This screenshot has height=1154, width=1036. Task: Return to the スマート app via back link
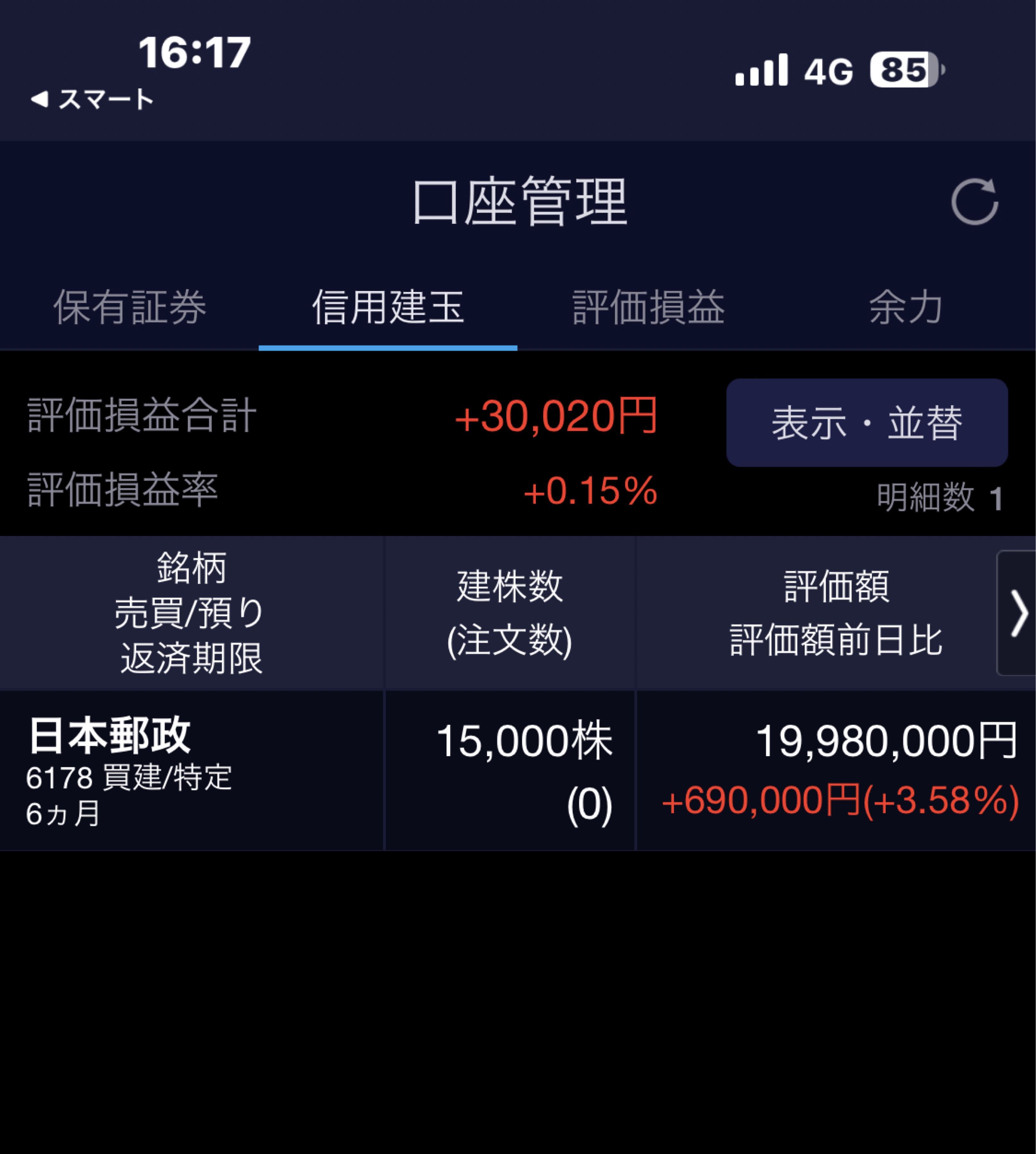93,100
